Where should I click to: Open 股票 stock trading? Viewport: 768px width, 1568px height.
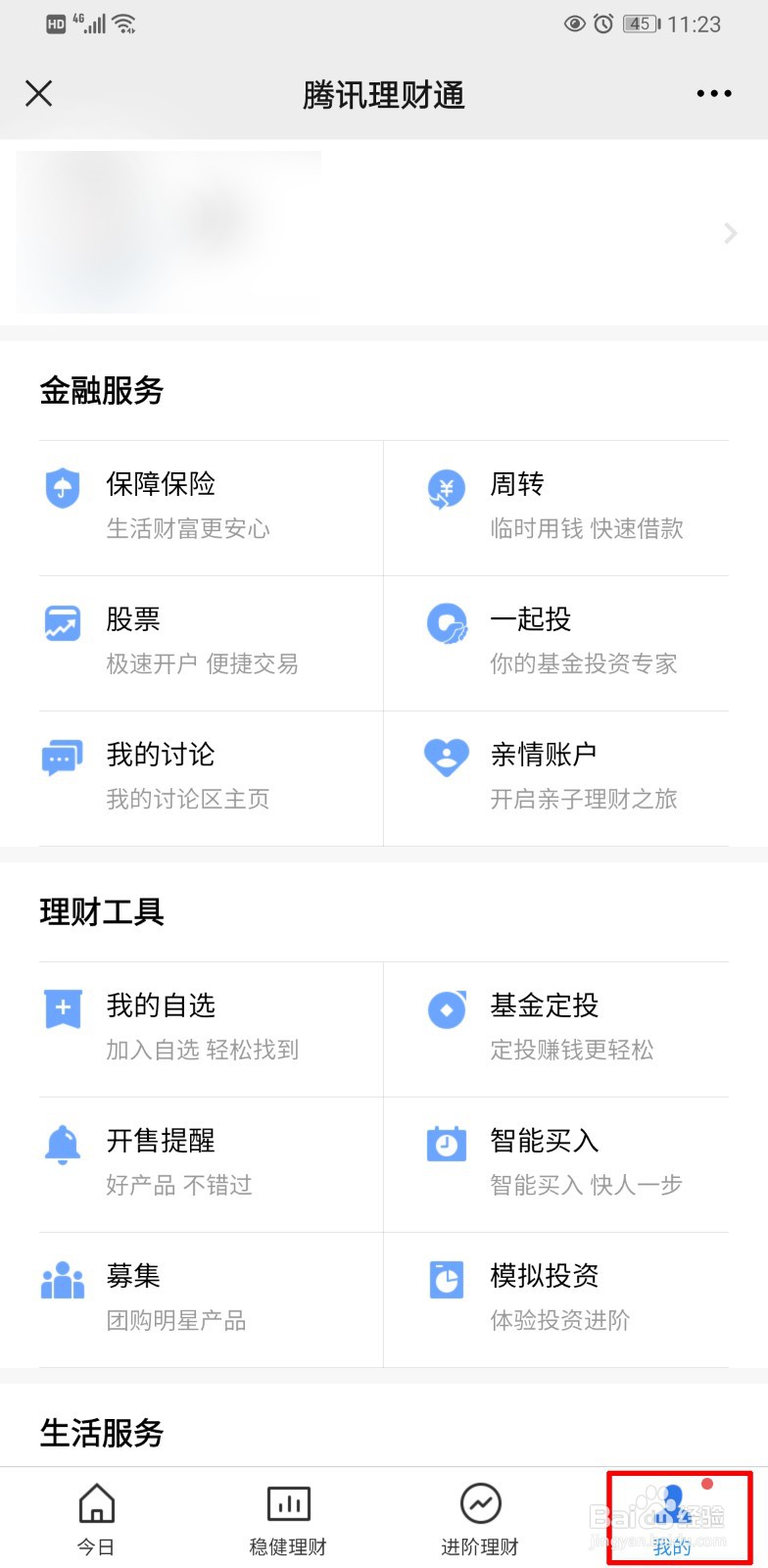point(211,642)
